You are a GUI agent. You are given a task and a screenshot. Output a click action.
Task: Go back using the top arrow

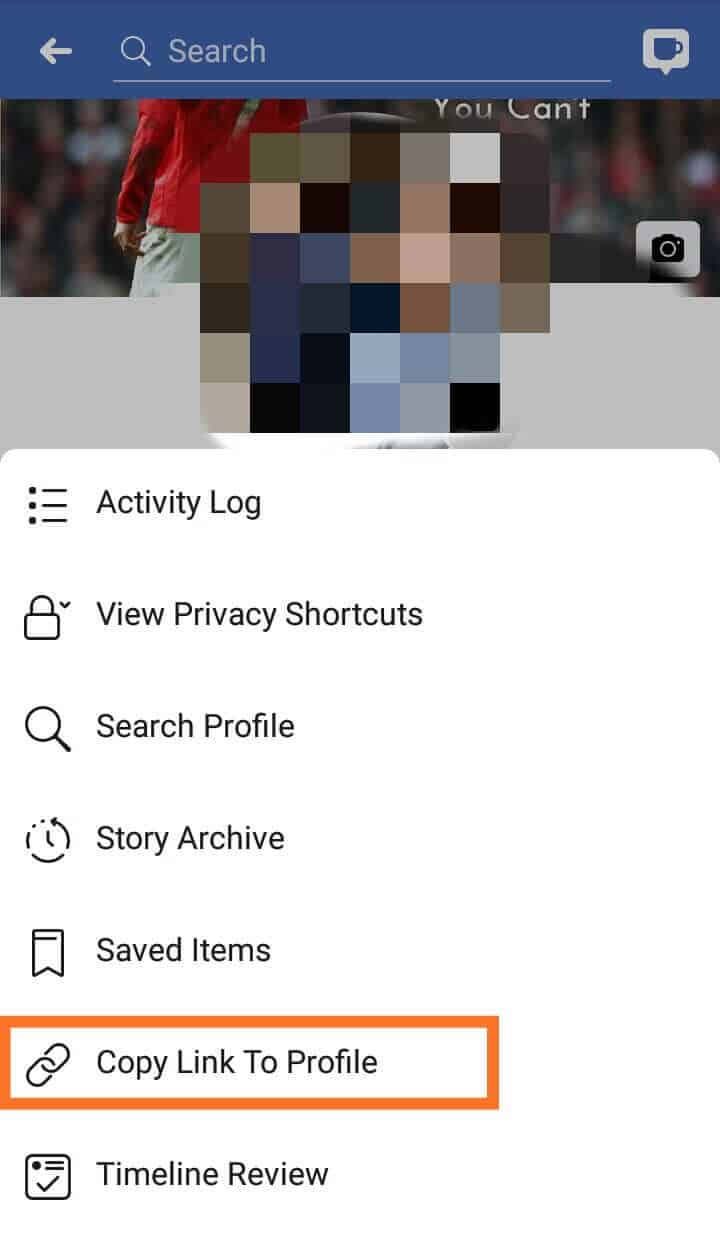(x=56, y=51)
